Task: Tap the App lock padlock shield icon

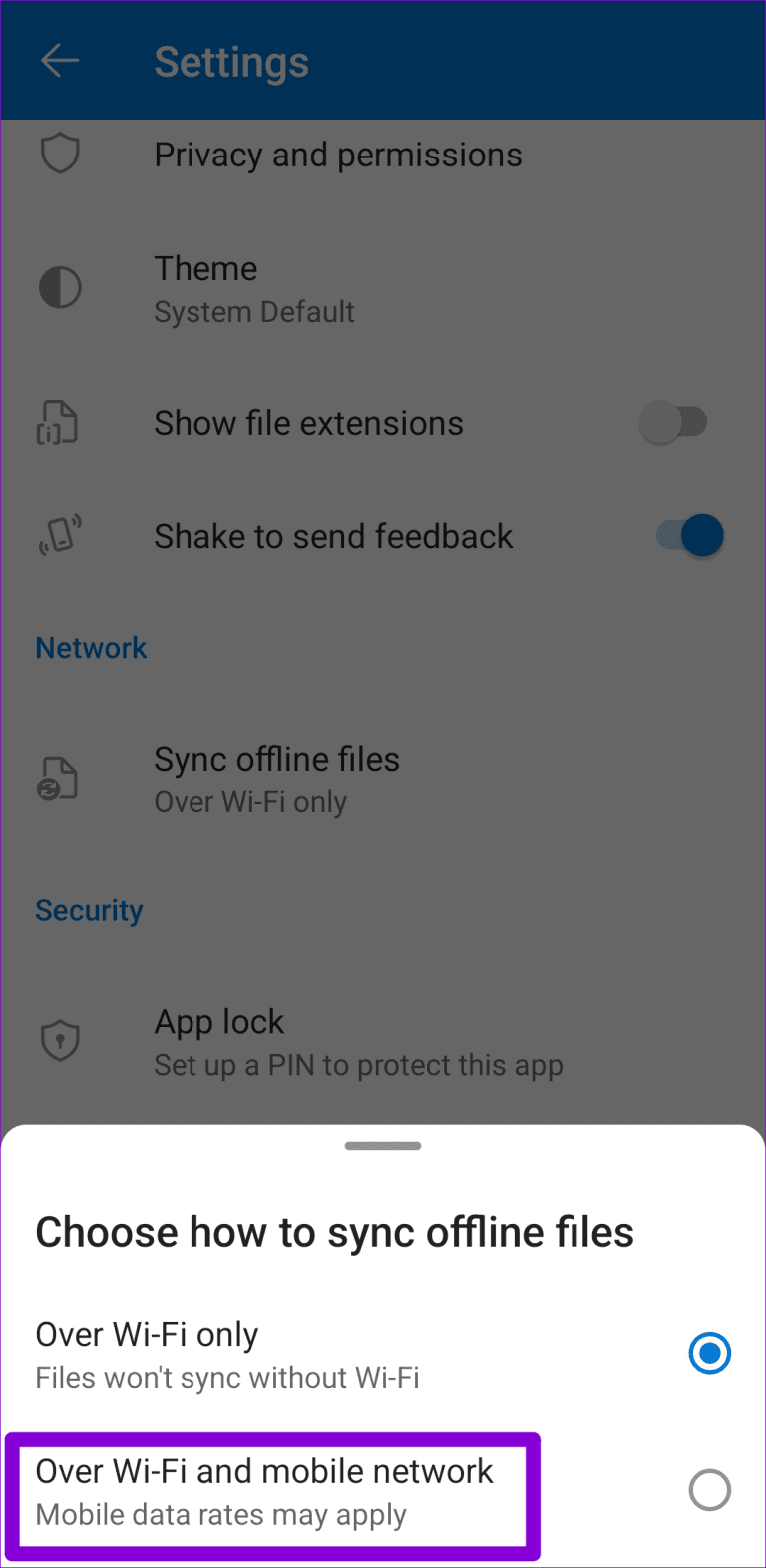Action: [60, 1039]
